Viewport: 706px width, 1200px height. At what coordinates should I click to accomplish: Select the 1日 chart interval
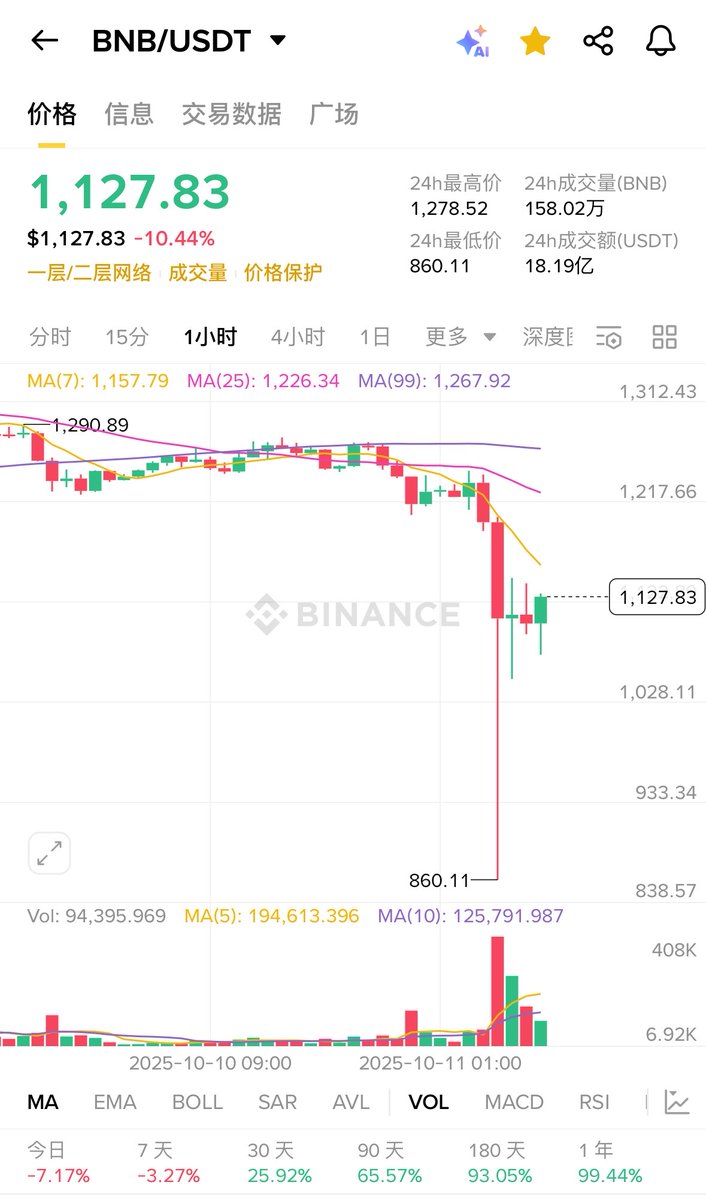coord(375,337)
